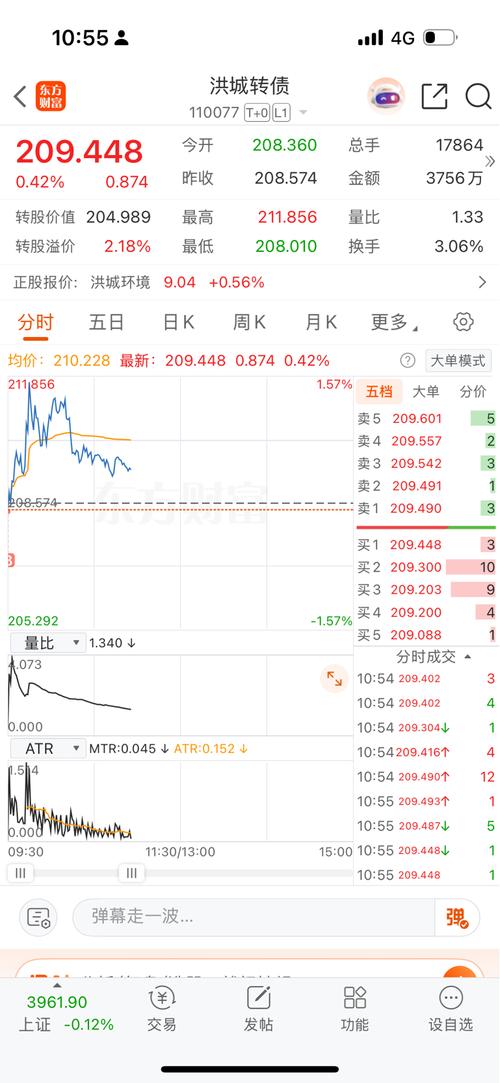Switch to the 日K chart tab
This screenshot has height=1083, width=500.
click(x=178, y=322)
